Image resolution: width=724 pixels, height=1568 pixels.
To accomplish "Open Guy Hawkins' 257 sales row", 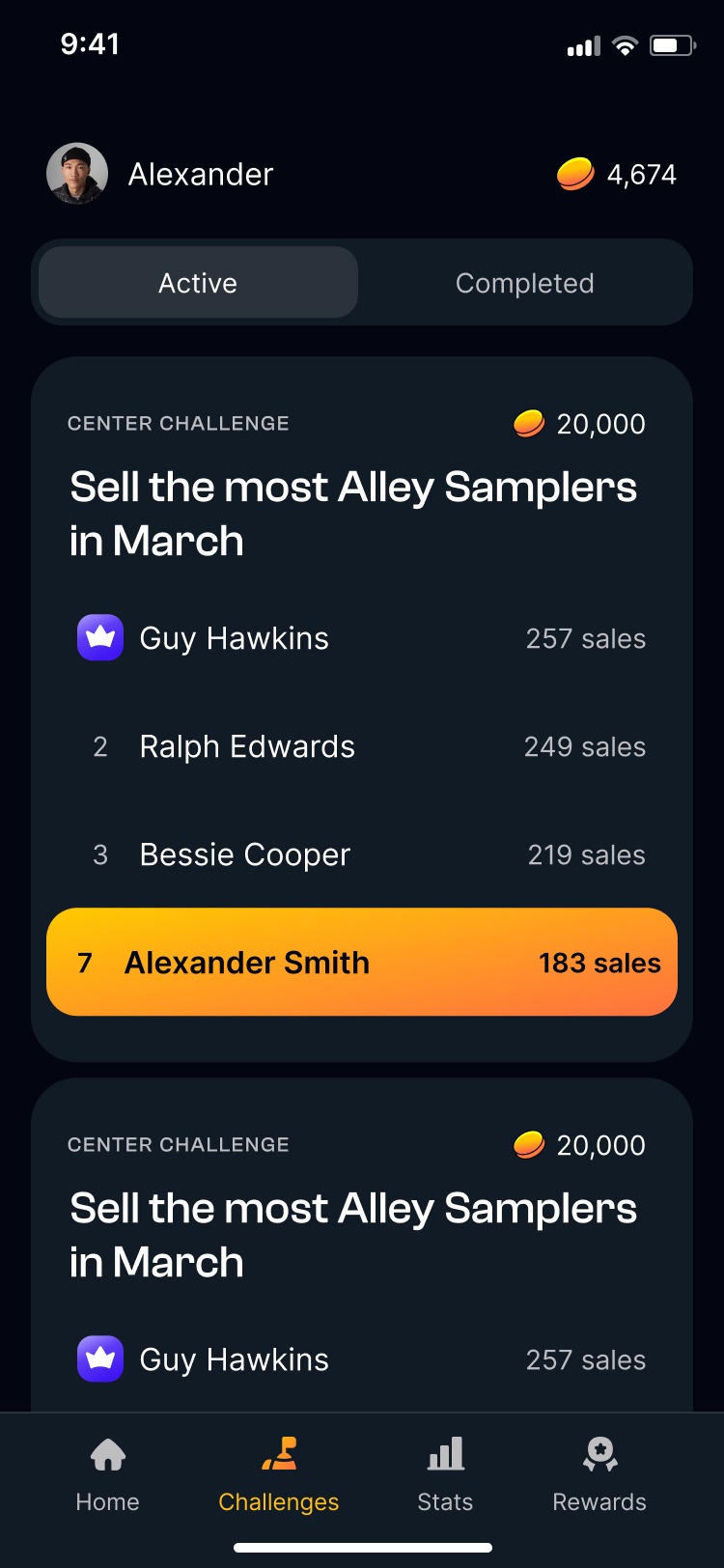I will (x=362, y=638).
